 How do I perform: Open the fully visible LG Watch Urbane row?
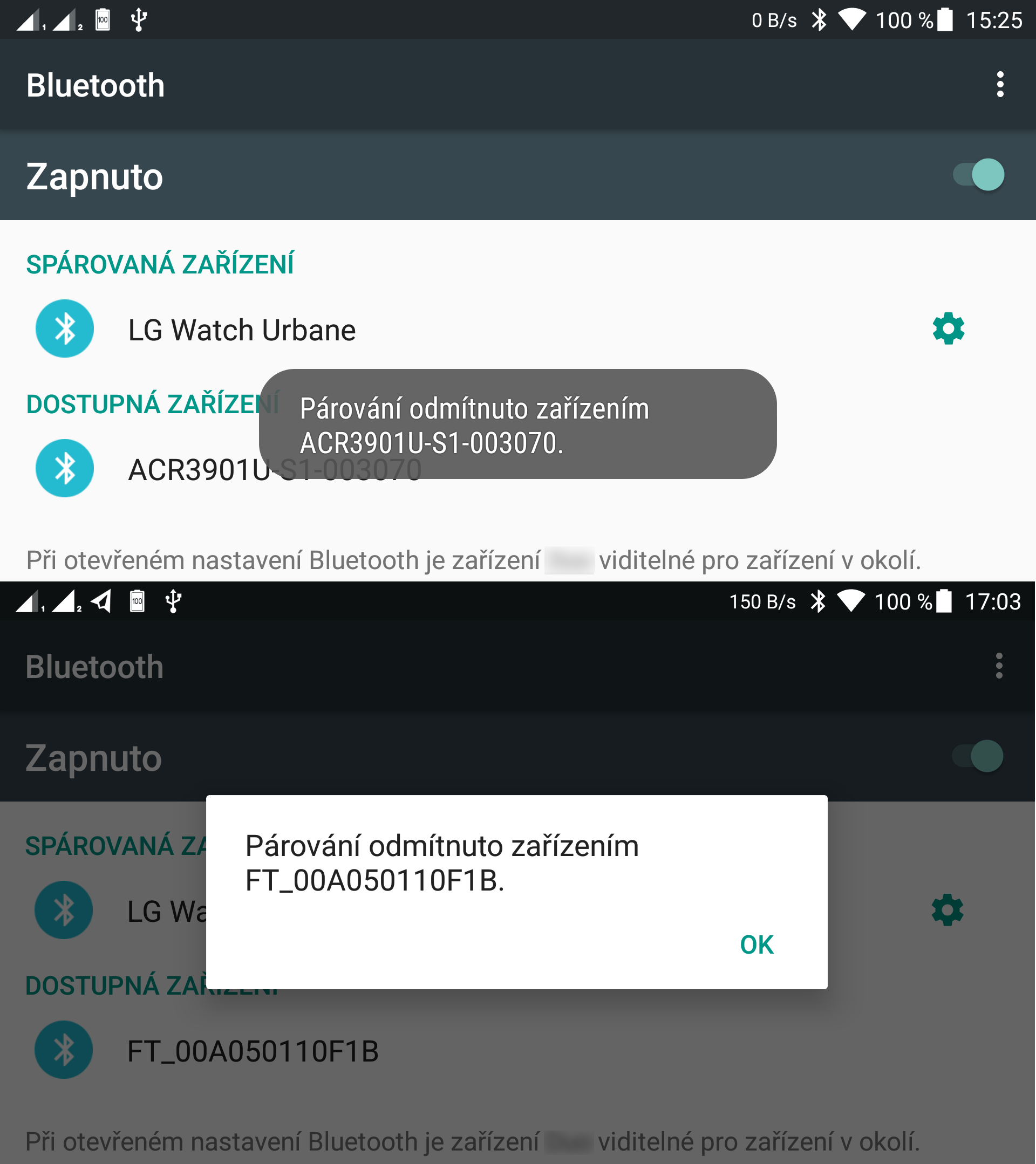tap(242, 330)
